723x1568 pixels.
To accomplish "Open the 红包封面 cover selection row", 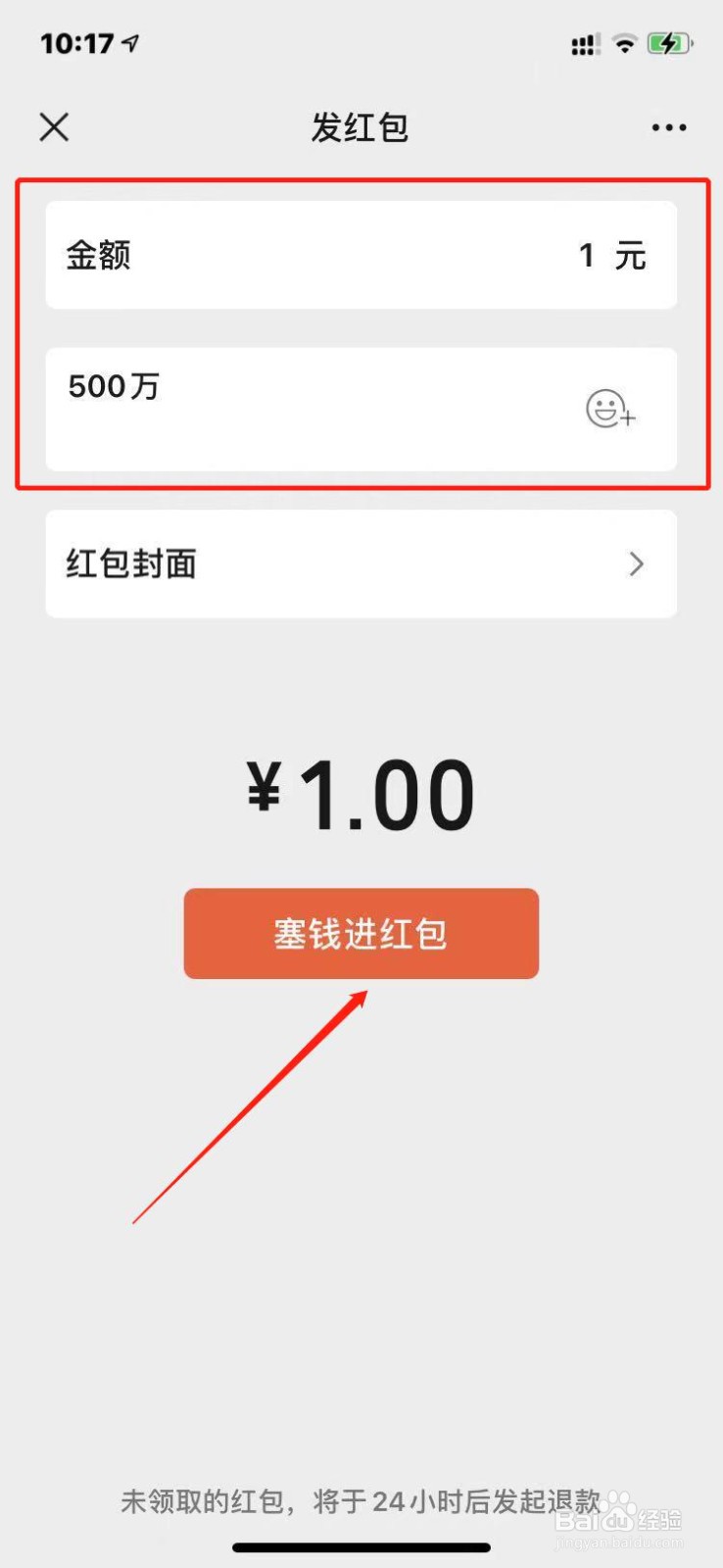I will click(x=361, y=564).
